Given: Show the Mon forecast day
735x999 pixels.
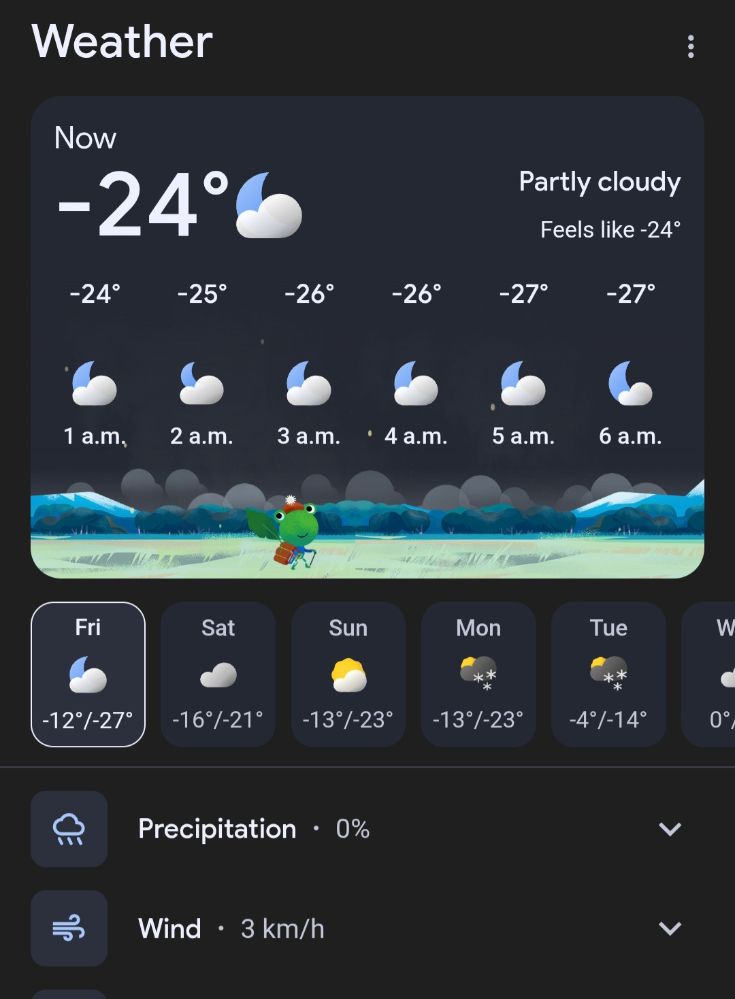Looking at the screenshot, I should (478, 674).
